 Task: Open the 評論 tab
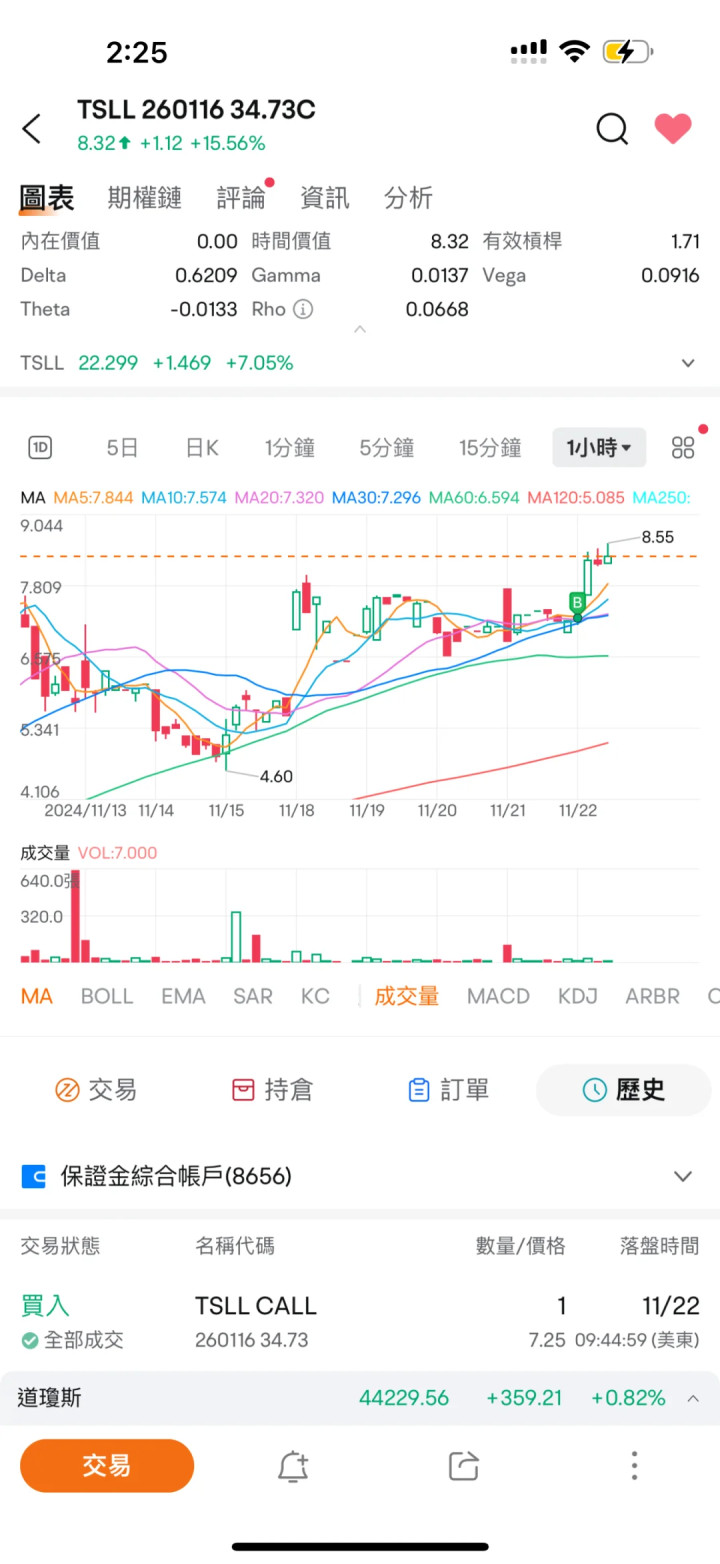(242, 198)
